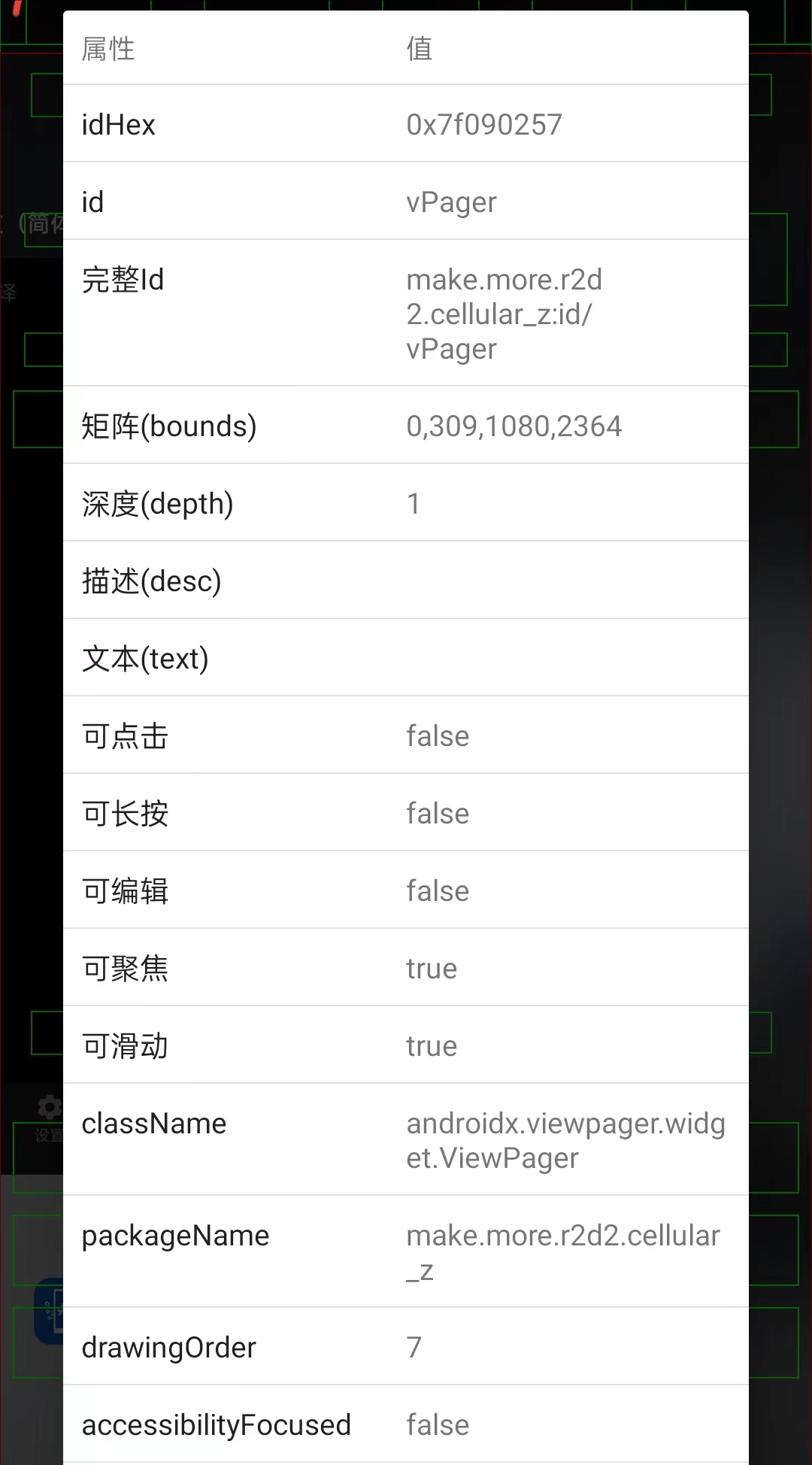Tap the packageName row
This screenshot has height=1465, width=812.
click(406, 1252)
